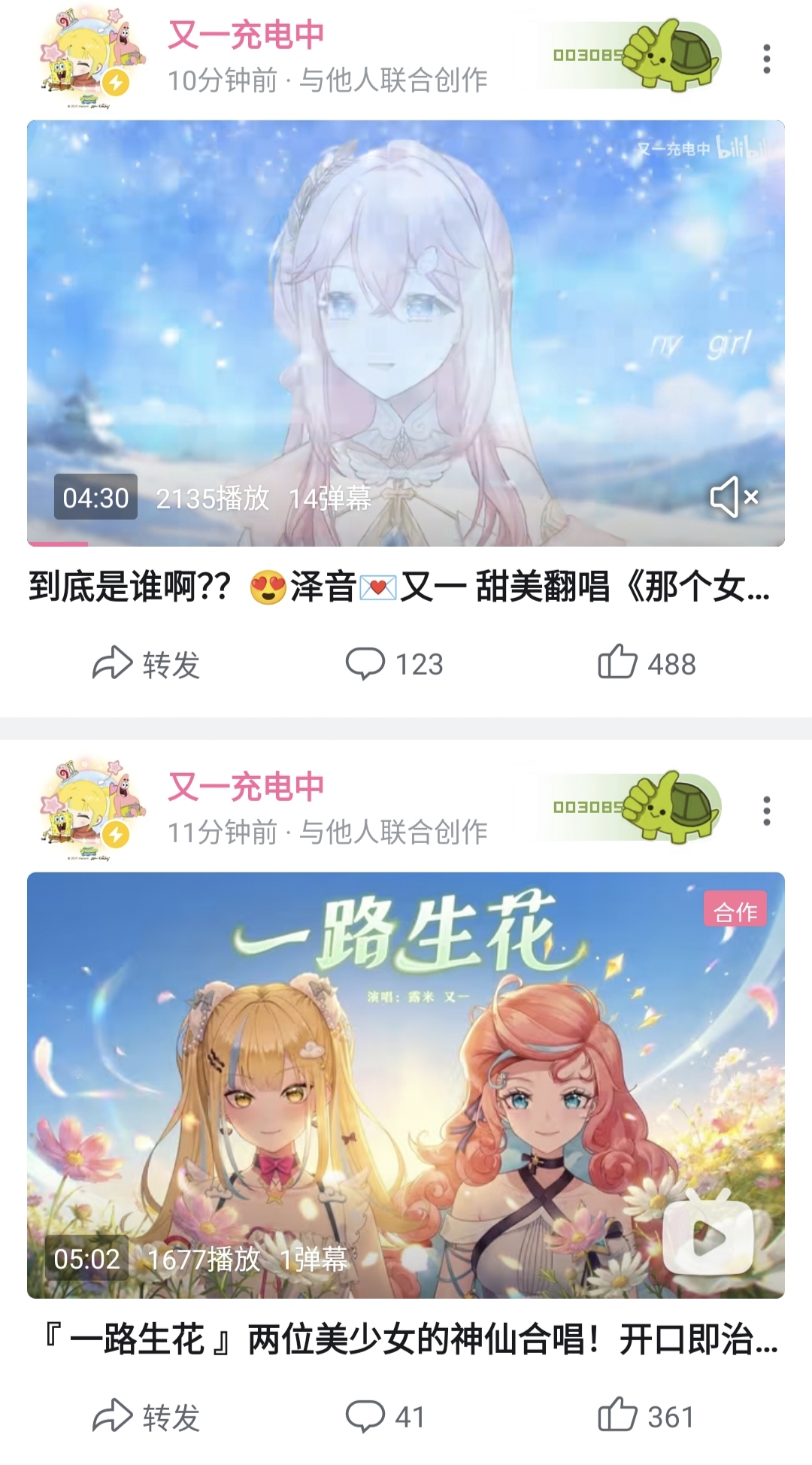Tap the 003085 turtle badge on the 10分钟前 post
Screen dimensions: 812x1465
point(630,56)
